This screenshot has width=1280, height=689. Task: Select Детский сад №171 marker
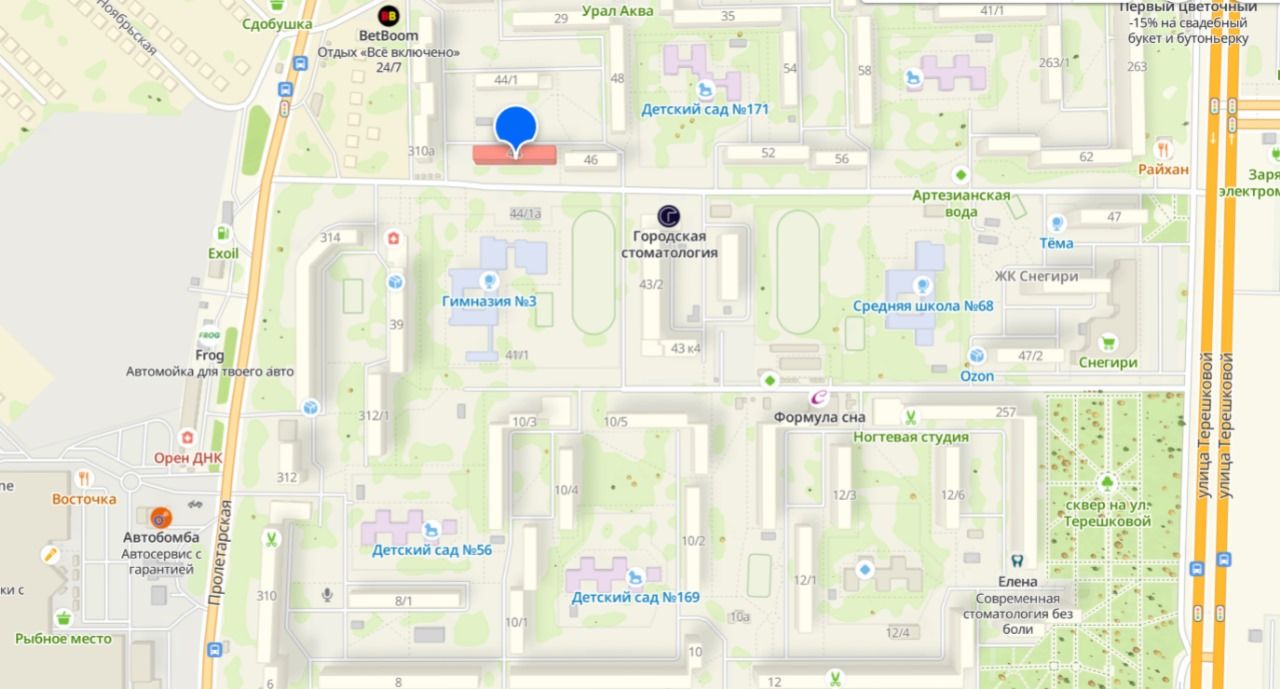(707, 89)
